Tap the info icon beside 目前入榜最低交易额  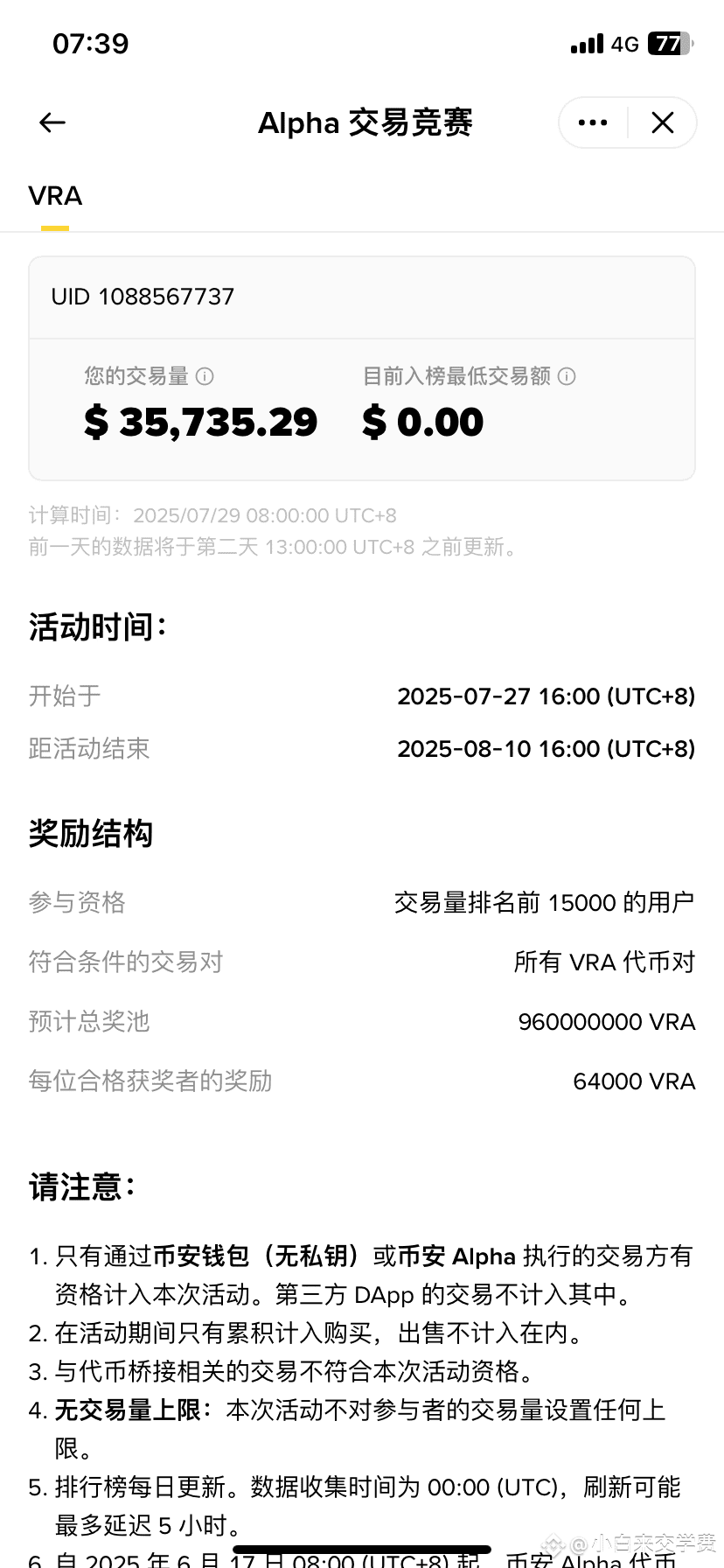coord(567,376)
